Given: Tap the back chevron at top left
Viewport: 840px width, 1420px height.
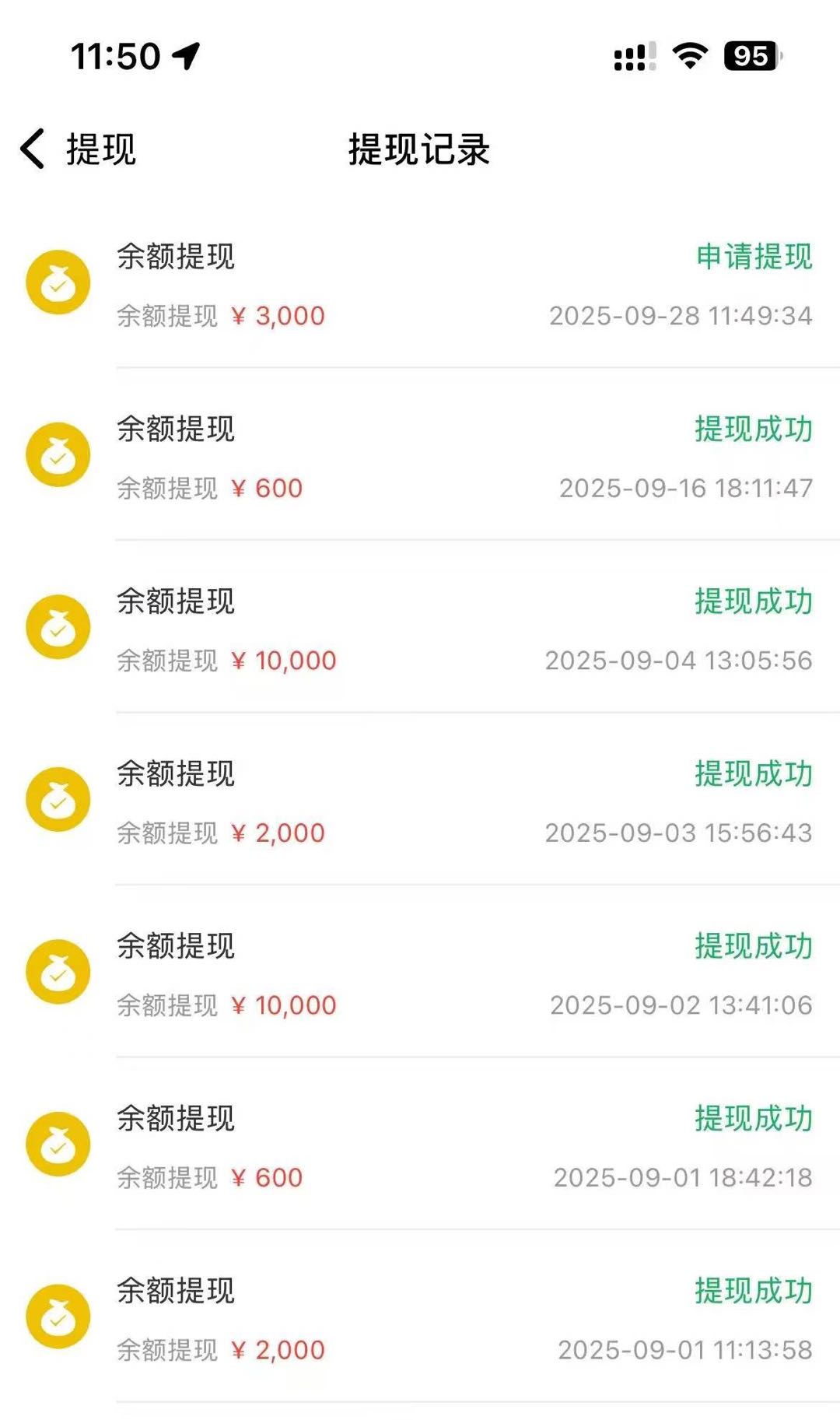Looking at the screenshot, I should click(32, 150).
